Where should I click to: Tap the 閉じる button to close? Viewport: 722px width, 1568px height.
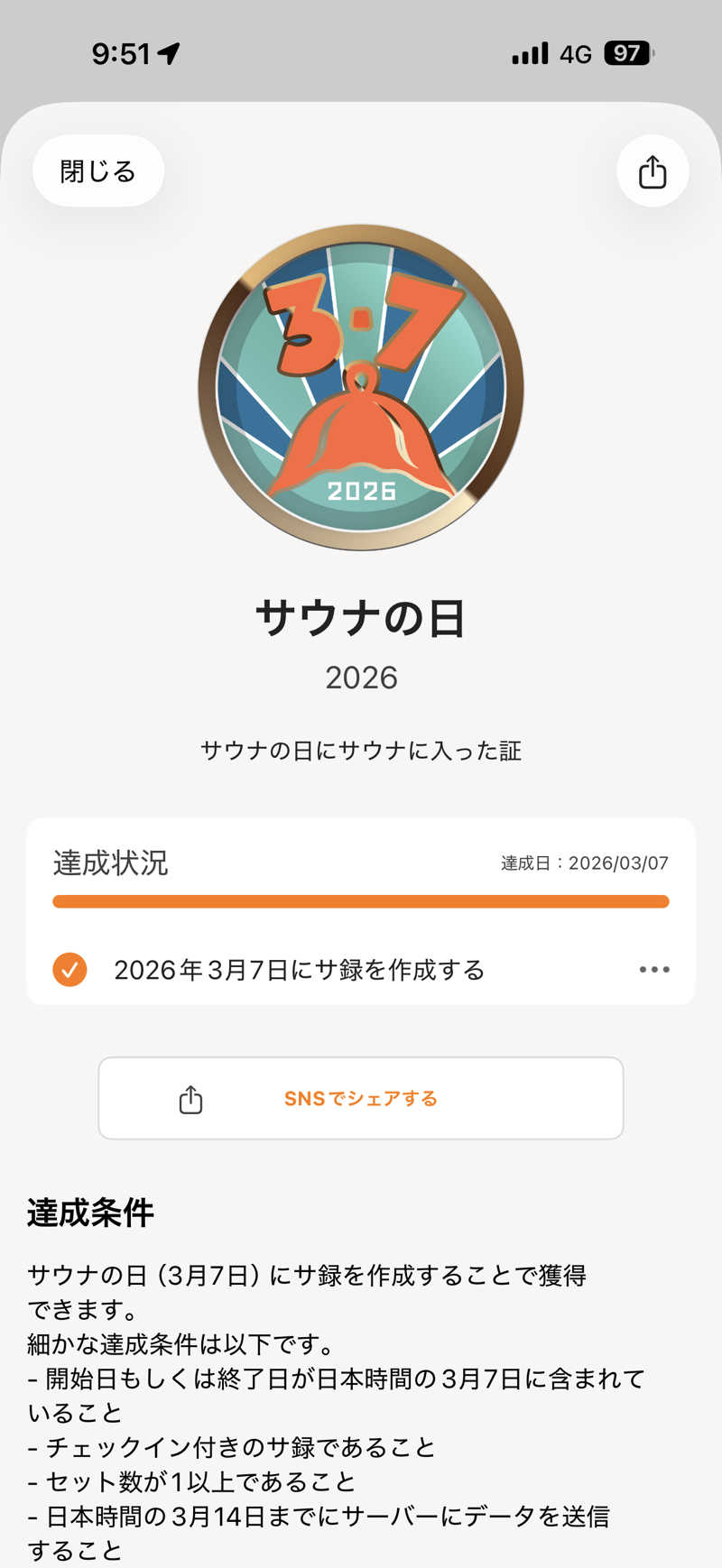97,171
